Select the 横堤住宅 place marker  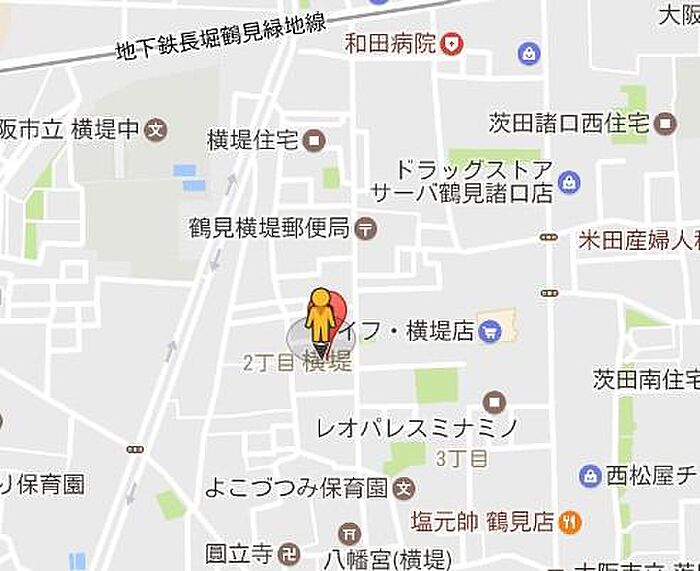(314, 141)
